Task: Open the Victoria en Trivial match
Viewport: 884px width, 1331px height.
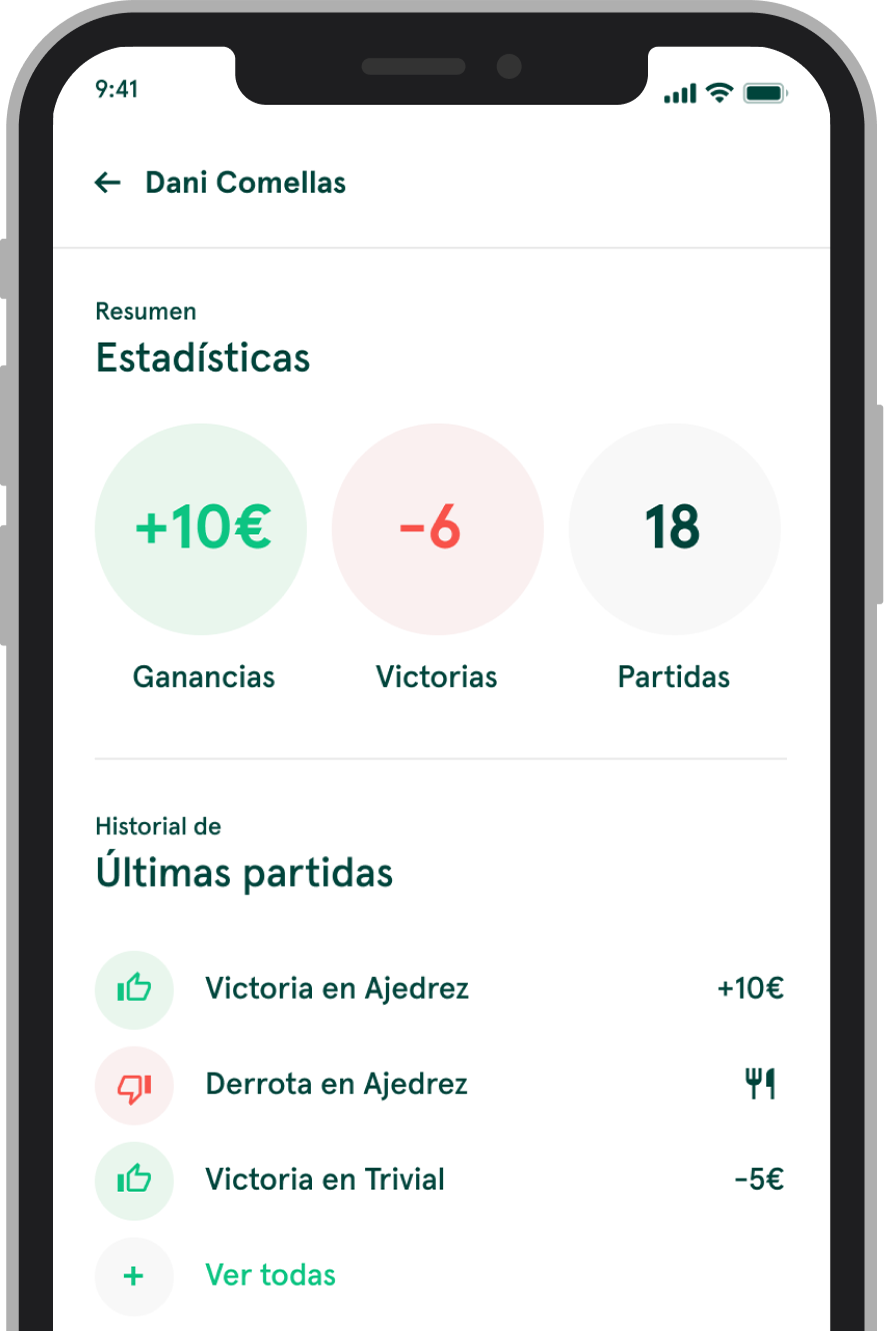Action: tap(325, 1179)
